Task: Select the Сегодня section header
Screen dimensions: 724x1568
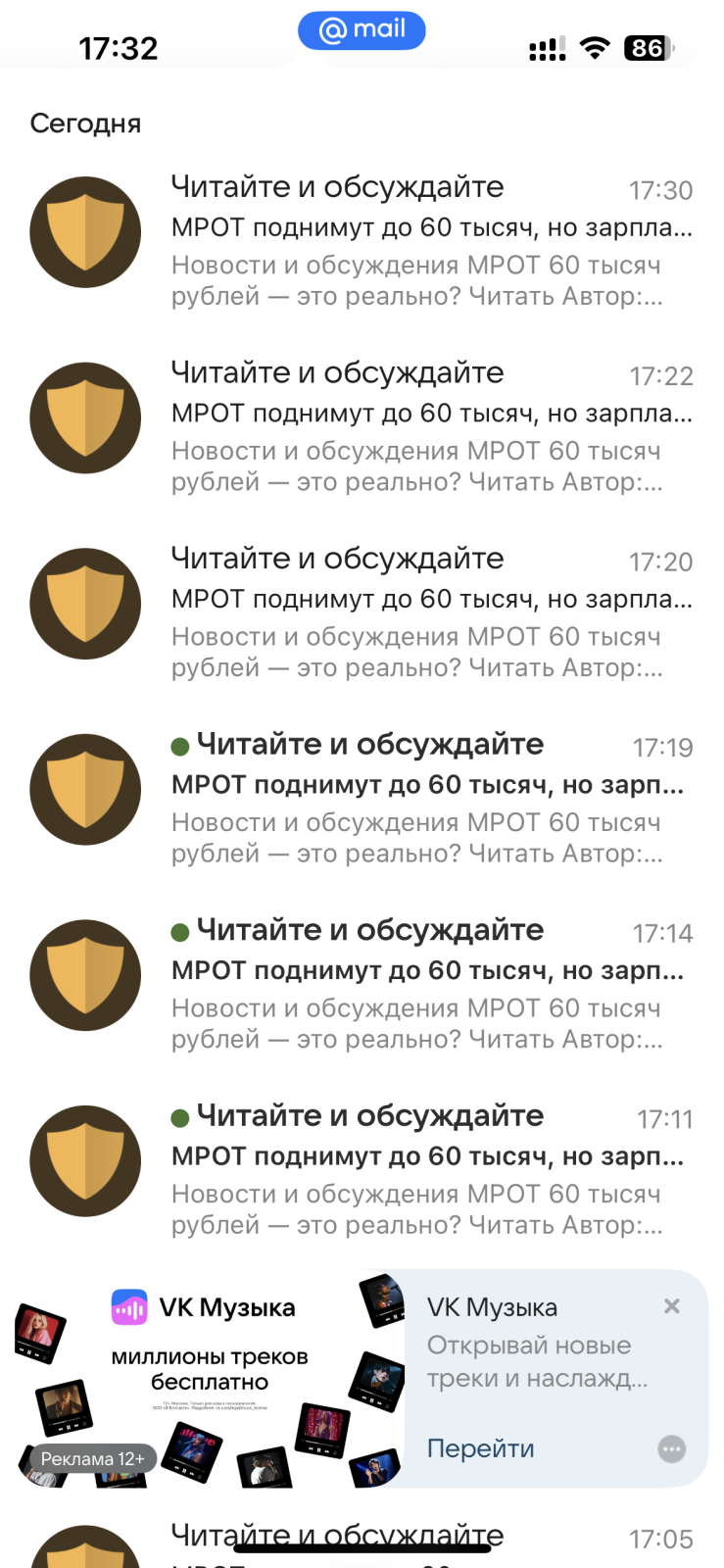Action: (x=86, y=123)
